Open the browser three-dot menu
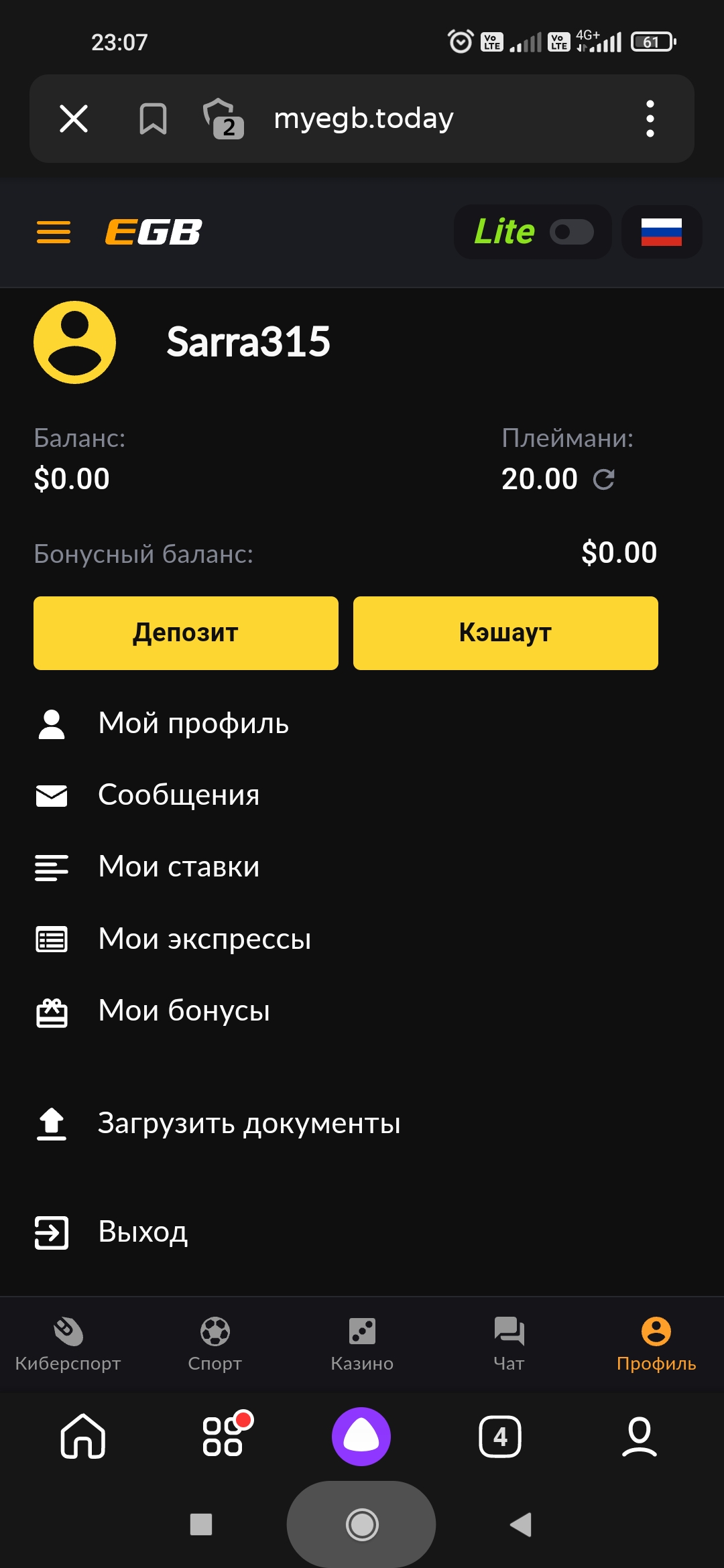This screenshot has height=1568, width=724. tap(650, 119)
